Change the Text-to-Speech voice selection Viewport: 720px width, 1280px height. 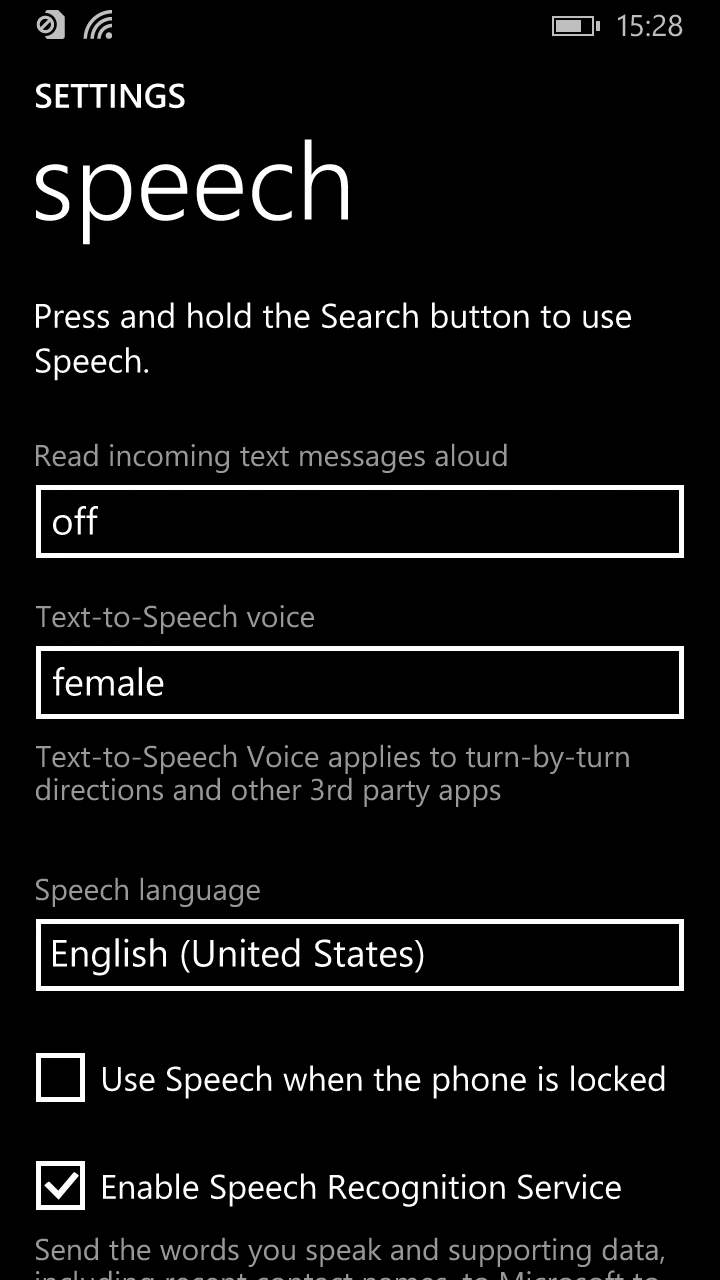click(360, 682)
